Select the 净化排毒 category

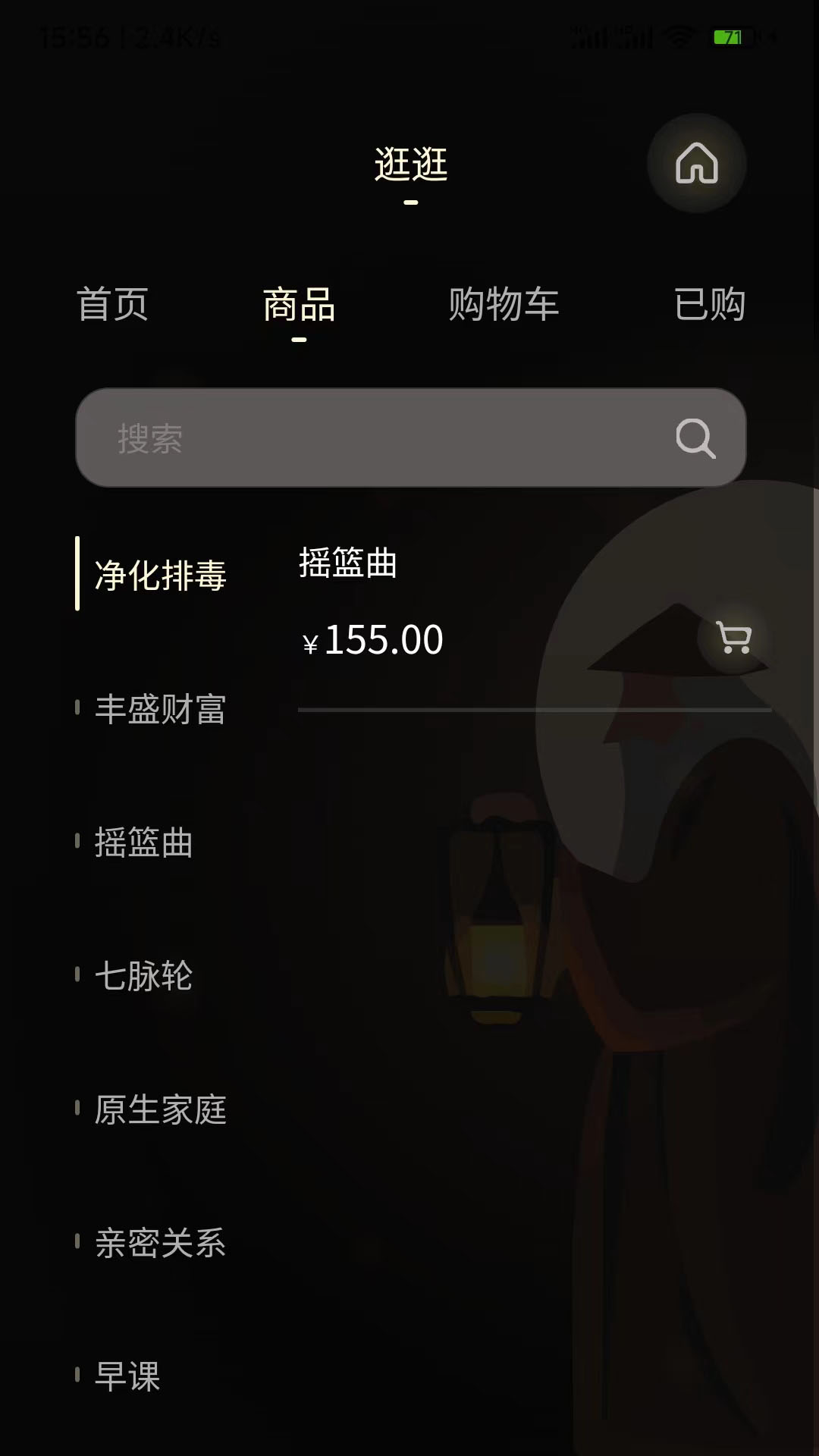(160, 575)
